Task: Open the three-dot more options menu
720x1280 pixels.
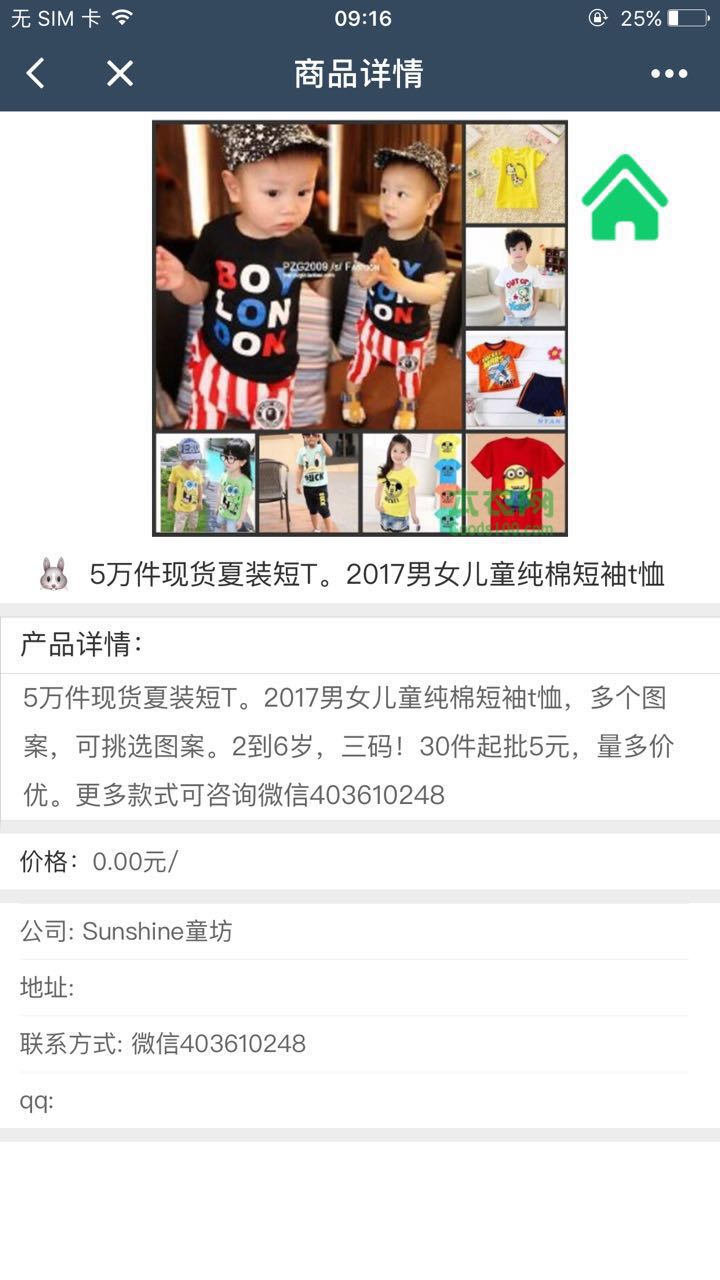Action: click(669, 73)
